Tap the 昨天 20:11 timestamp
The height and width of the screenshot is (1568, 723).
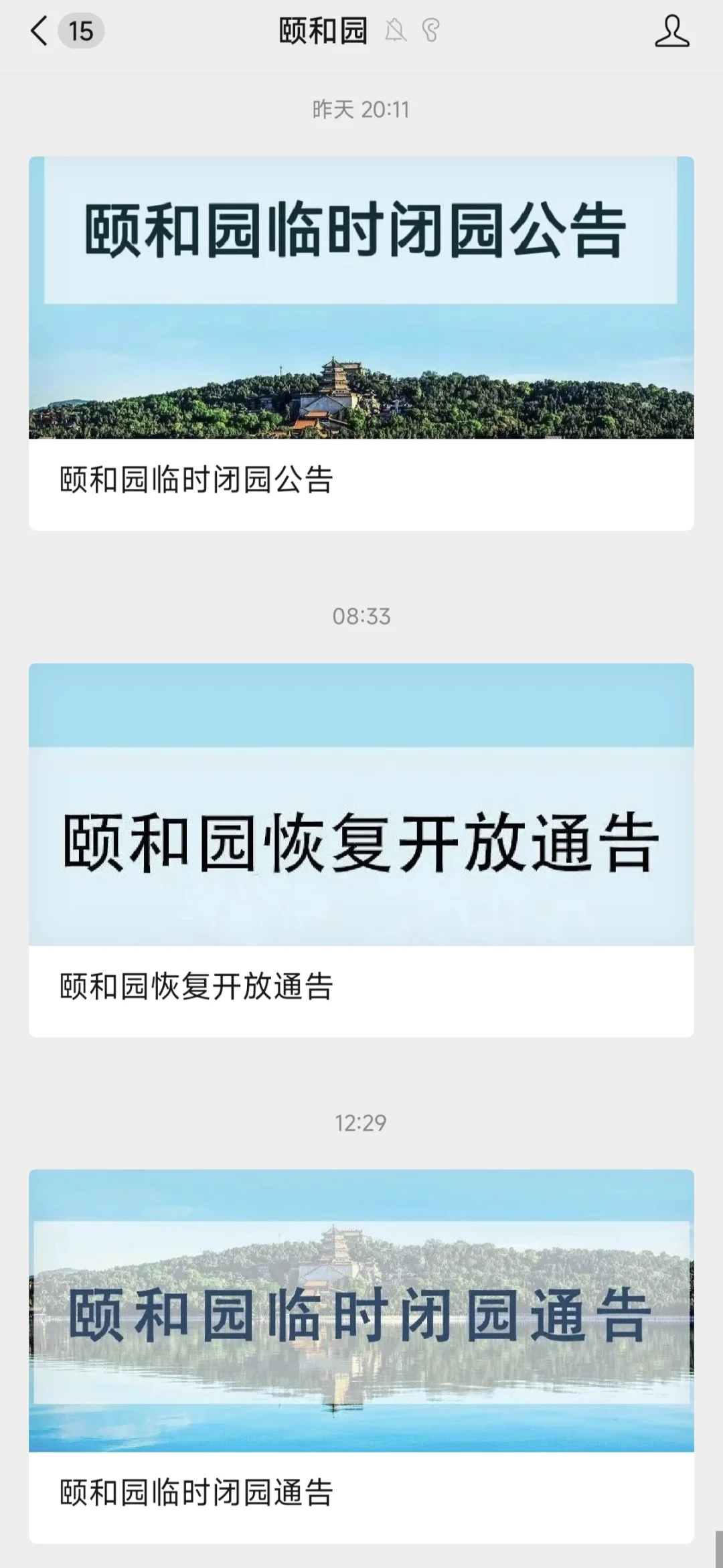pyautogui.click(x=361, y=110)
